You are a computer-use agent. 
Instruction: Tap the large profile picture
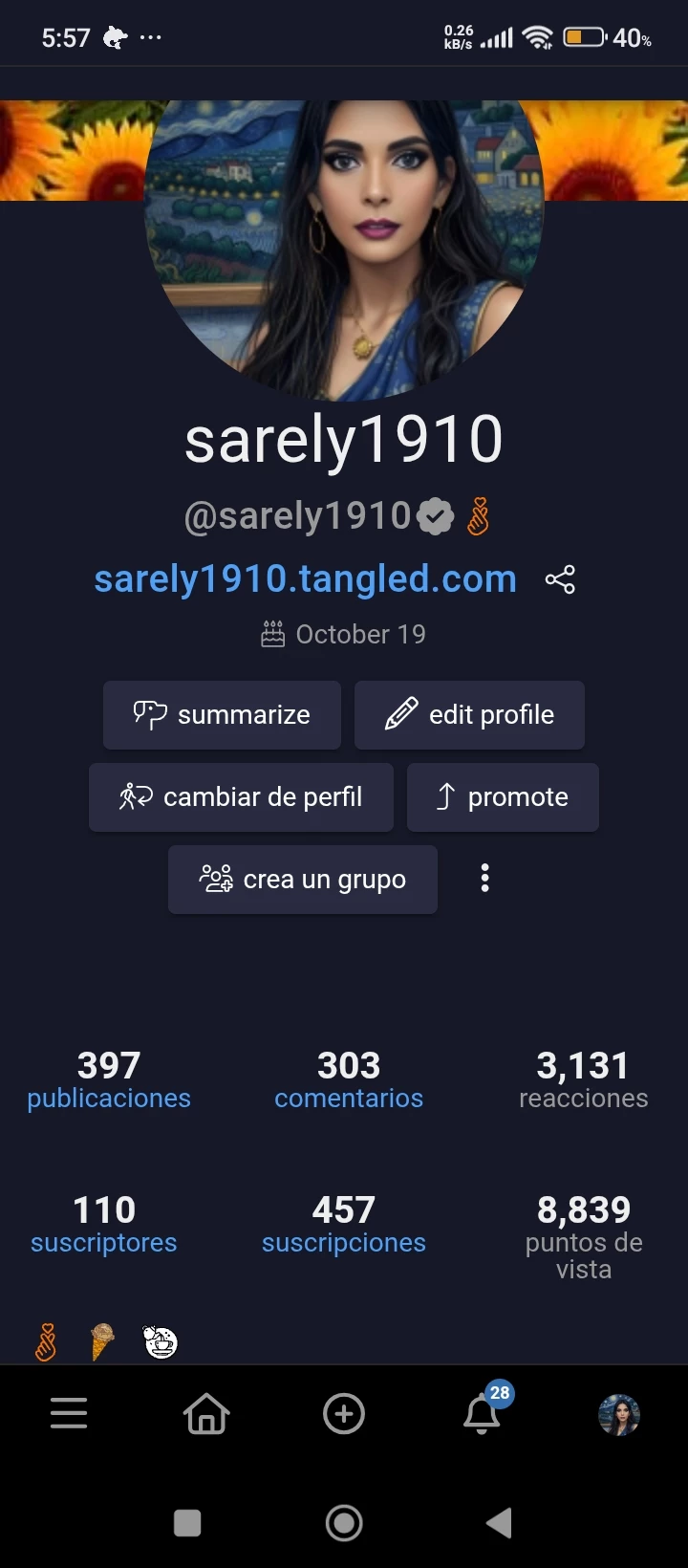pyautogui.click(x=344, y=250)
